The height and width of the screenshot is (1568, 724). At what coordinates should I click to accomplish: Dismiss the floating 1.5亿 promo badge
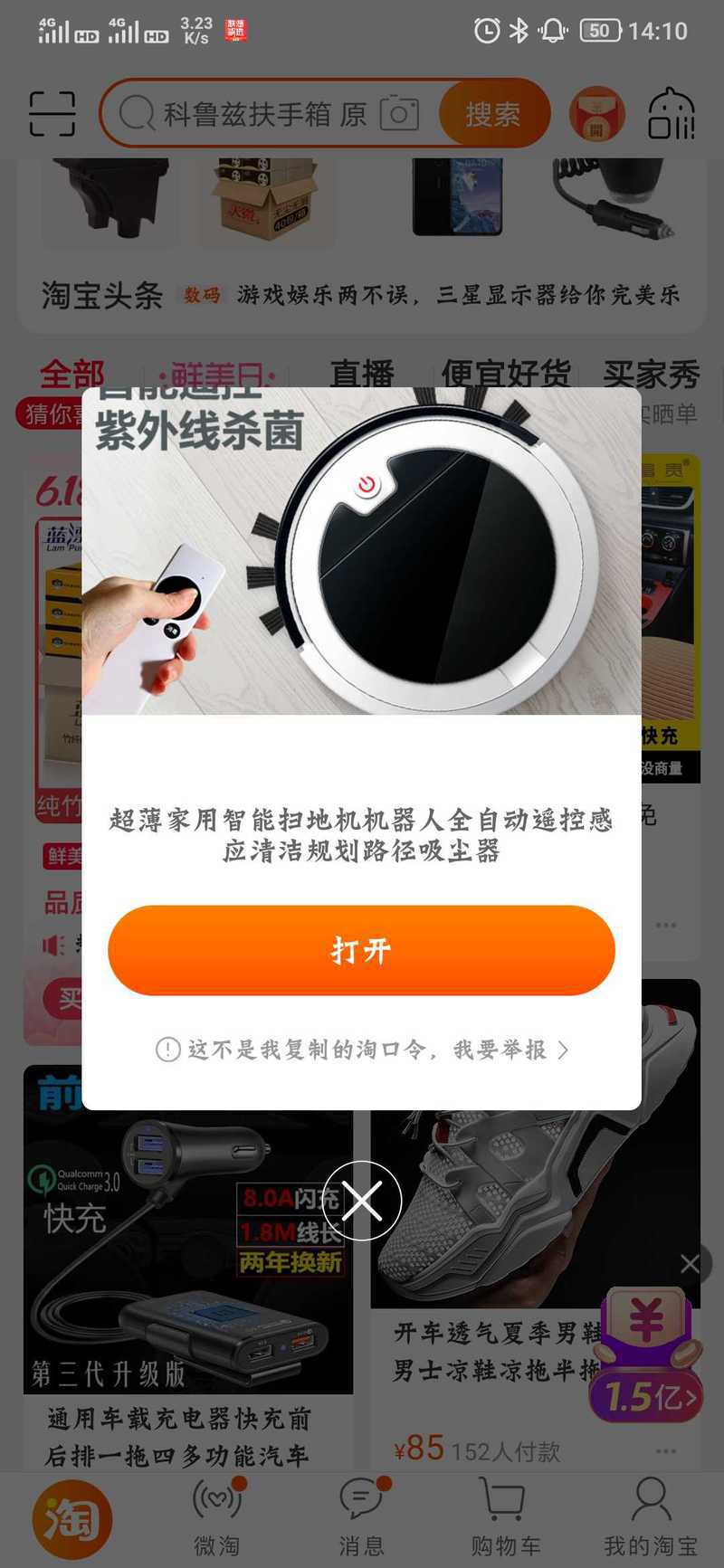click(690, 1263)
